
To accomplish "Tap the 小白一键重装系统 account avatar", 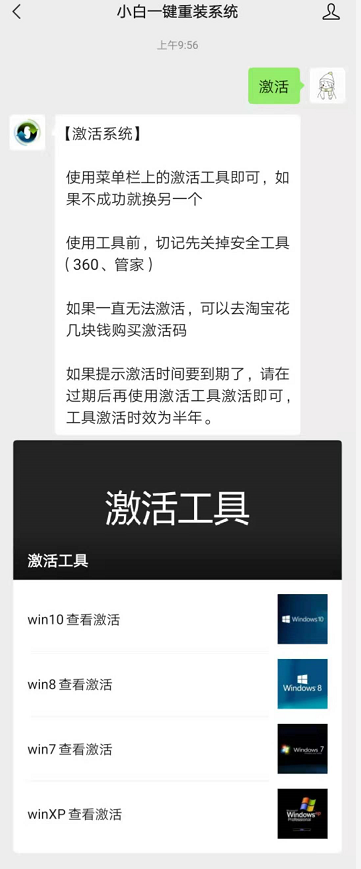I will (27, 132).
